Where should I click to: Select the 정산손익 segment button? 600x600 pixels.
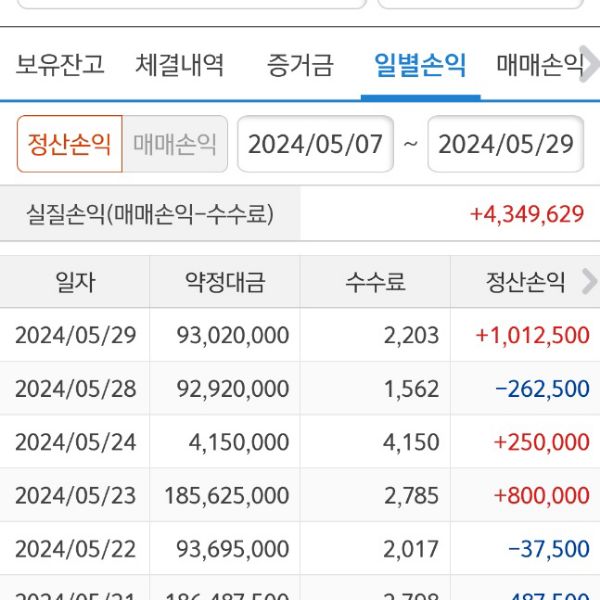69,145
